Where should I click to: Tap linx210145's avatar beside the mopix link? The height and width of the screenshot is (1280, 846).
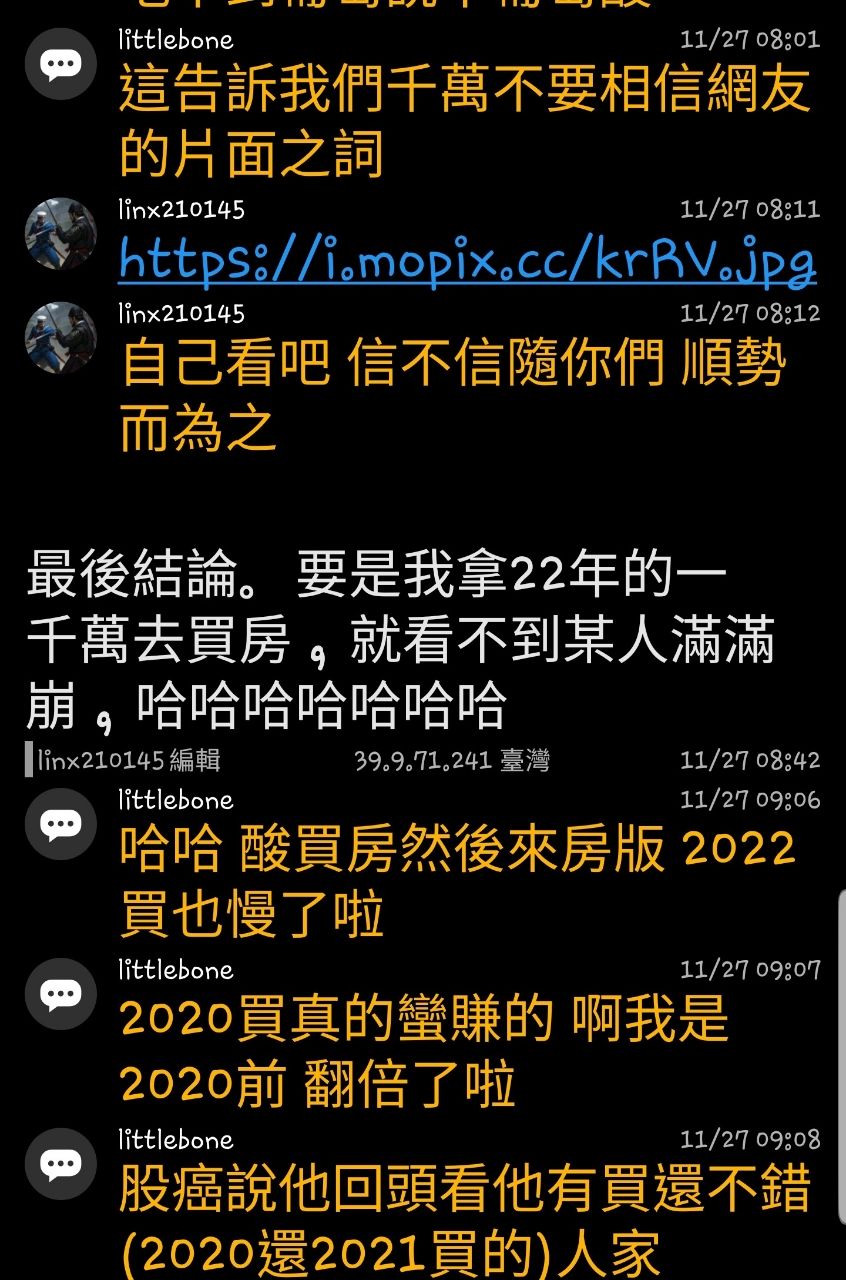pos(61,233)
